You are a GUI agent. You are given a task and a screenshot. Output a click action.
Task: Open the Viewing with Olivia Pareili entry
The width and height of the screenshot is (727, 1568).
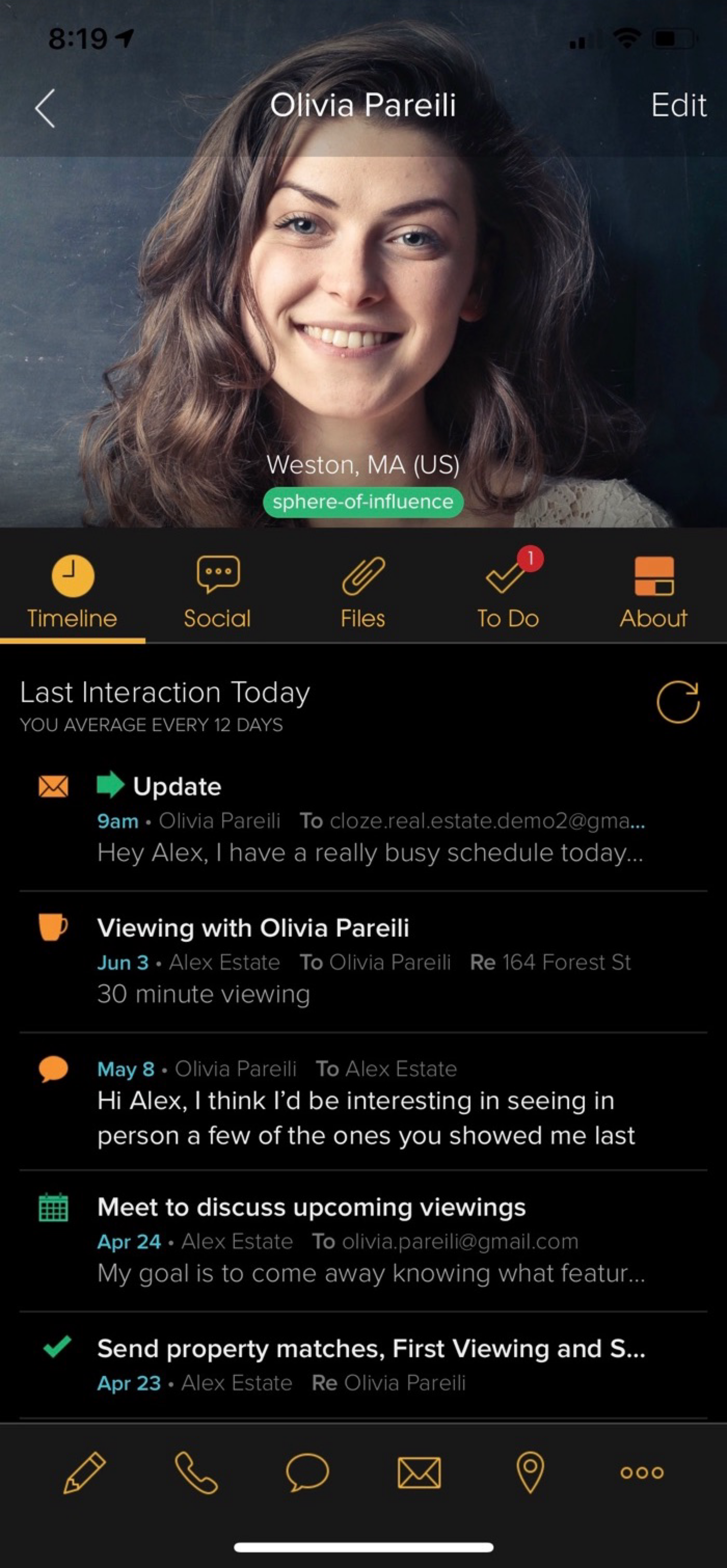[x=363, y=962]
